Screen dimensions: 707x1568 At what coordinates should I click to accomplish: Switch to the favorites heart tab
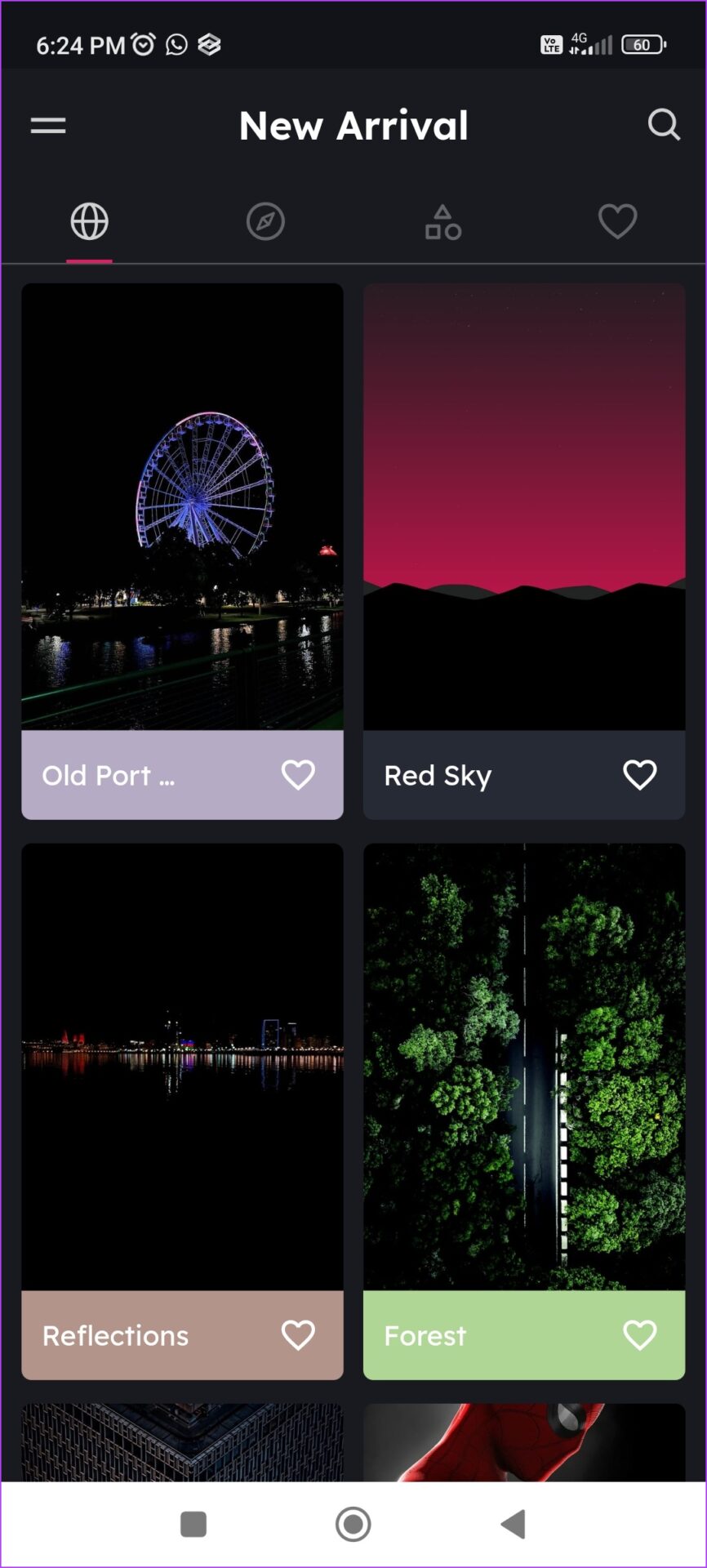[617, 221]
